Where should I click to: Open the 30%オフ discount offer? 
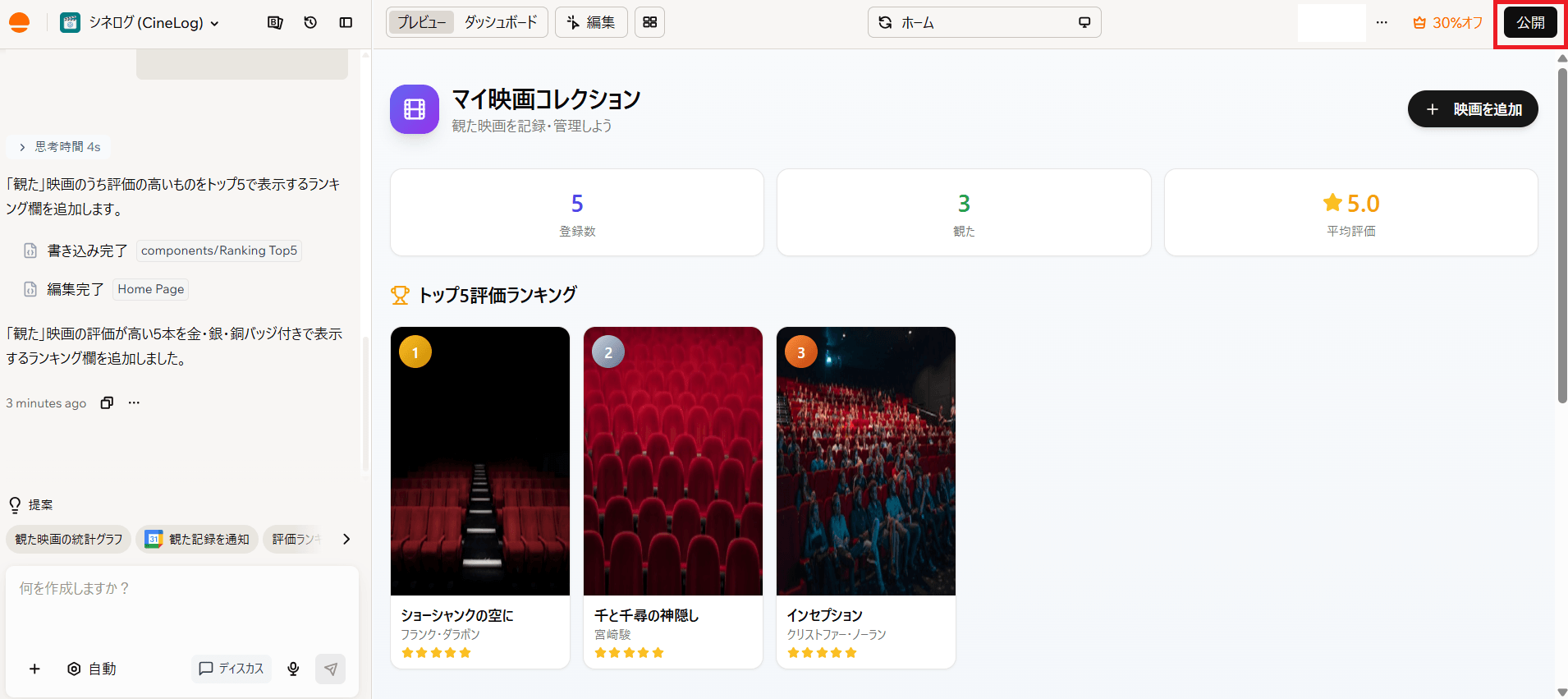tap(1448, 23)
